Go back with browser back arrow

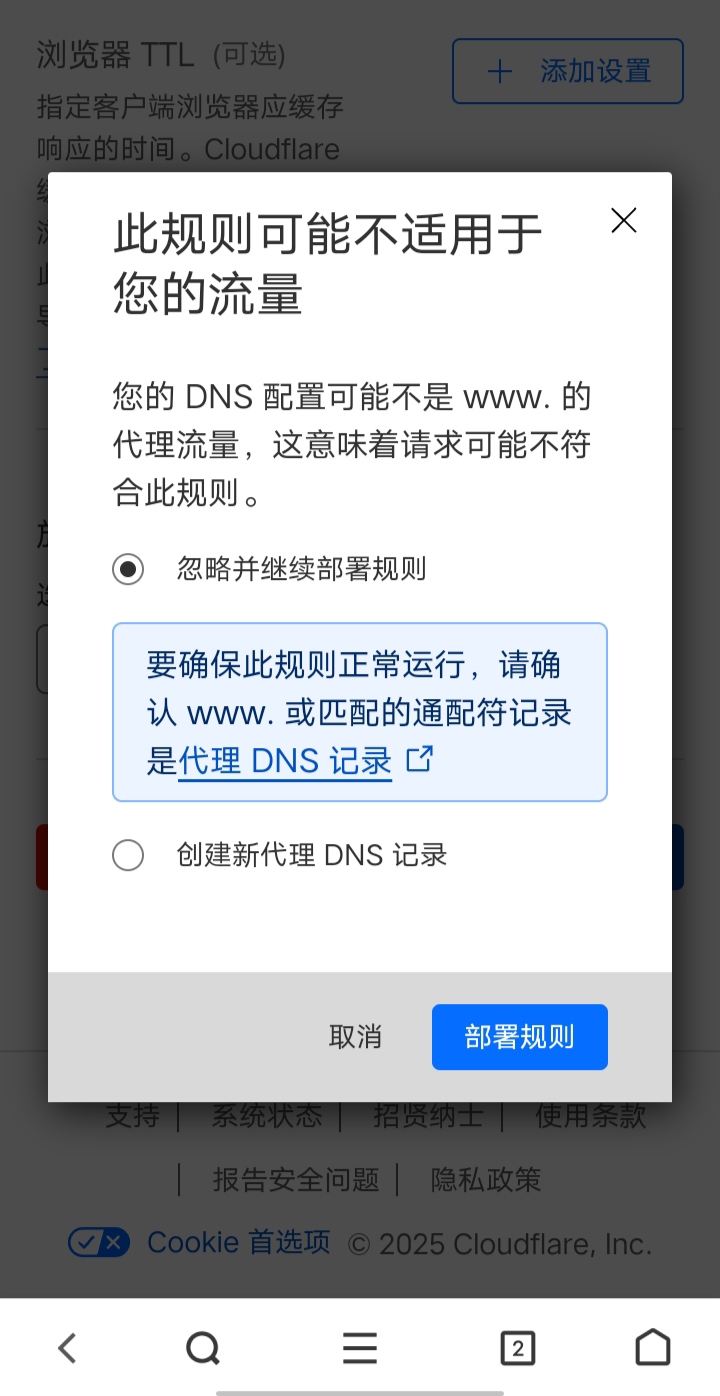(67, 1348)
